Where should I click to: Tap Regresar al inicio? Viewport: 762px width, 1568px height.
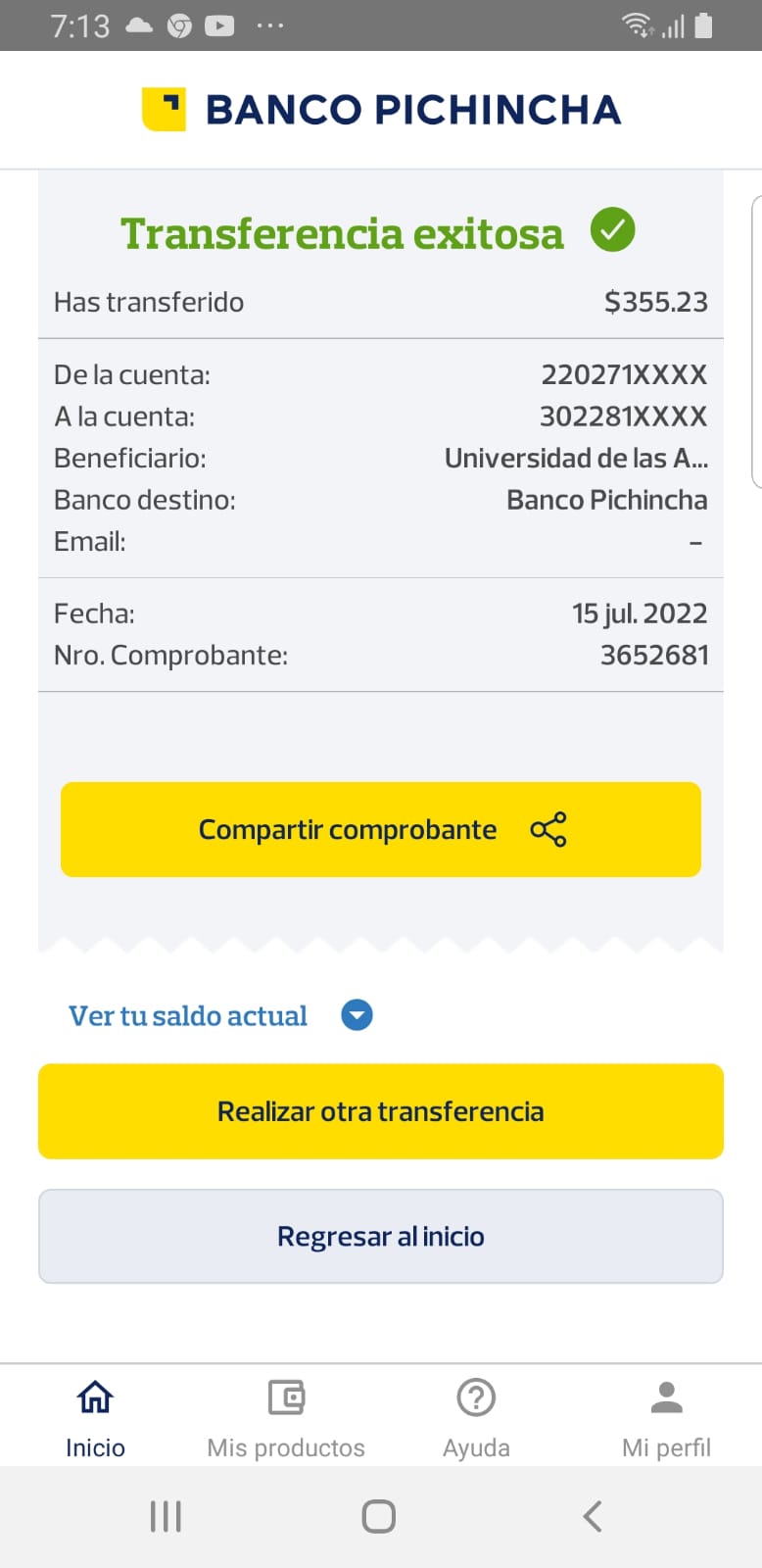pos(381,1236)
